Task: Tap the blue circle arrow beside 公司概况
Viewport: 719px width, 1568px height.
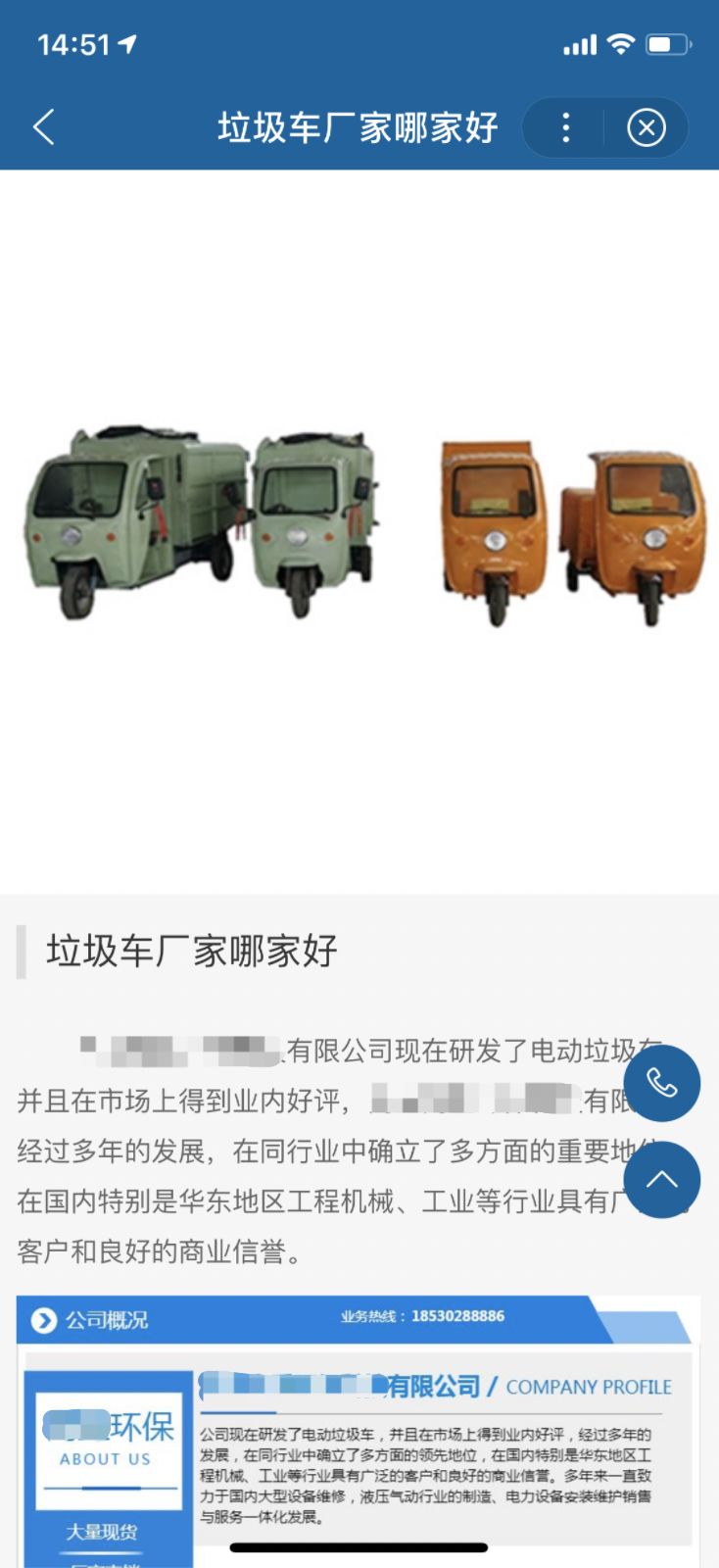Action: [41, 1320]
